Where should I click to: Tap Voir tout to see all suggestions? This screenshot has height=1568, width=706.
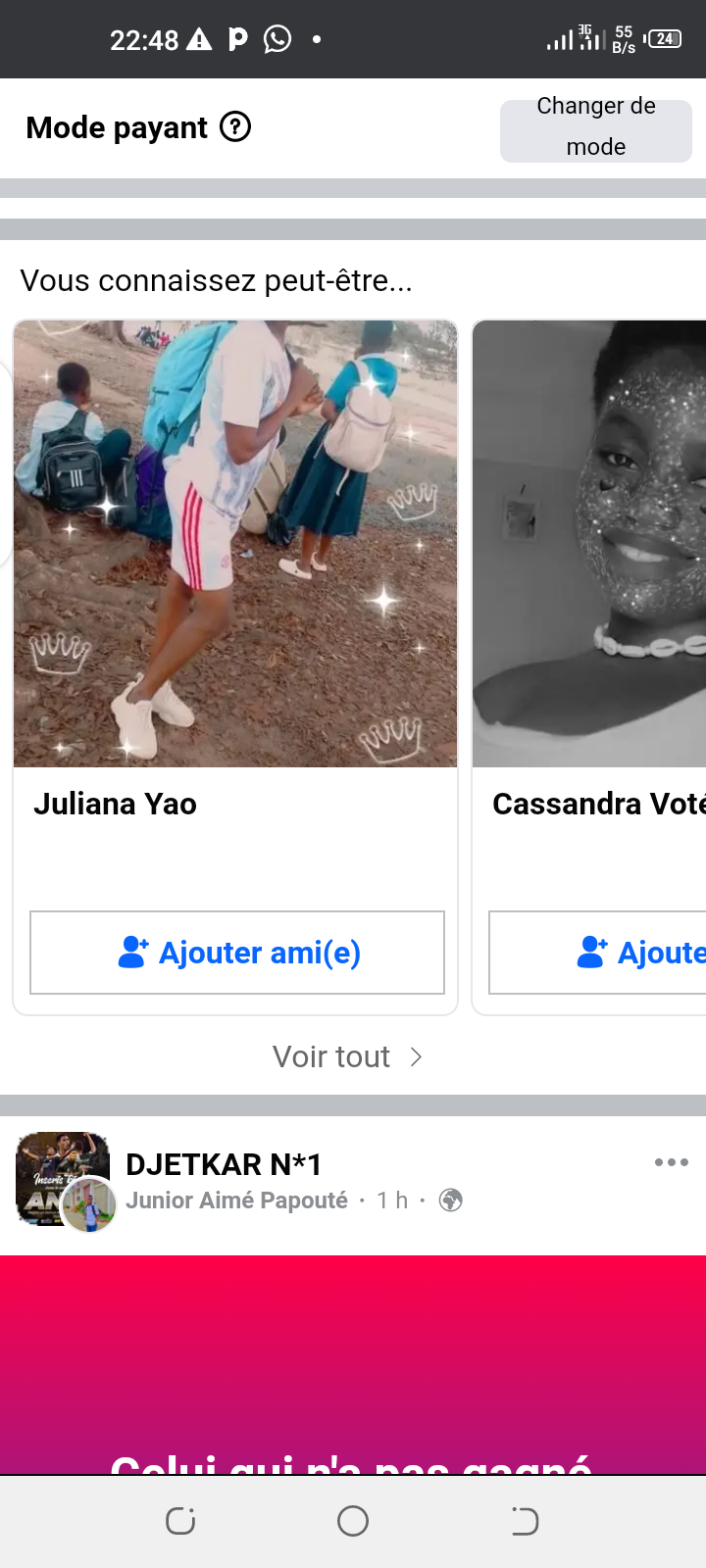[x=348, y=1056]
